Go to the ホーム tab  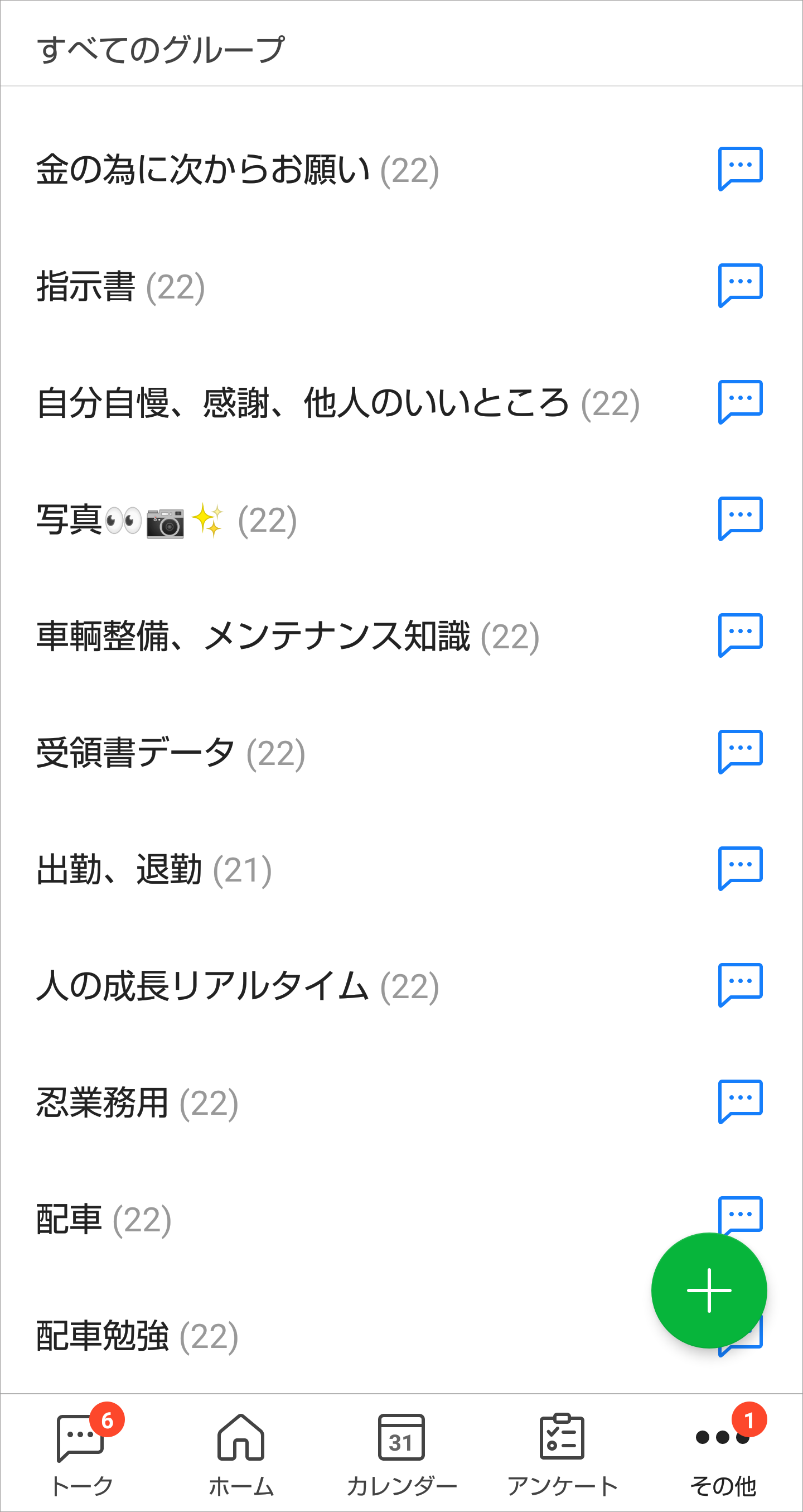point(241,1451)
